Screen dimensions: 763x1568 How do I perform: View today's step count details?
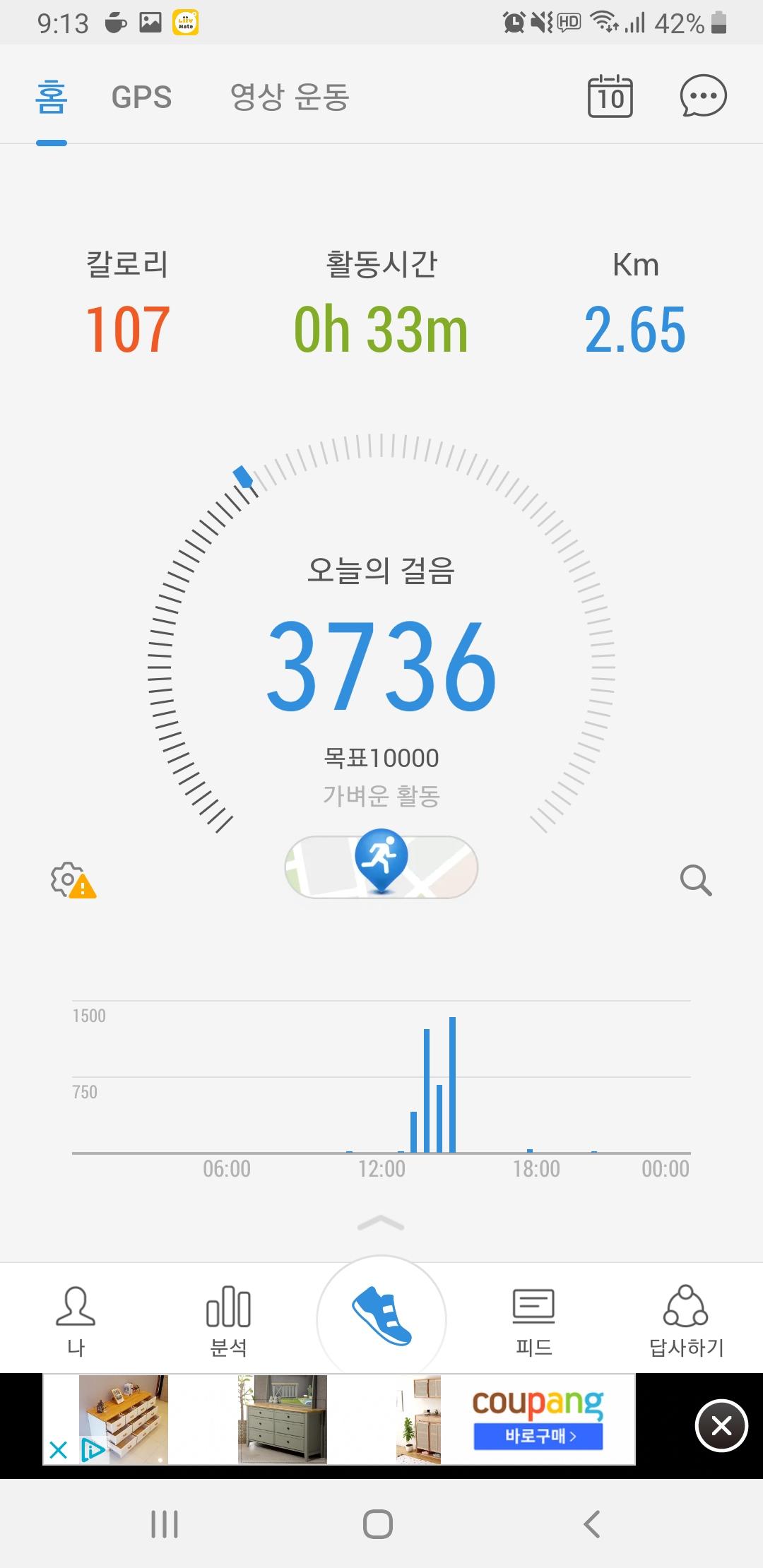381,665
